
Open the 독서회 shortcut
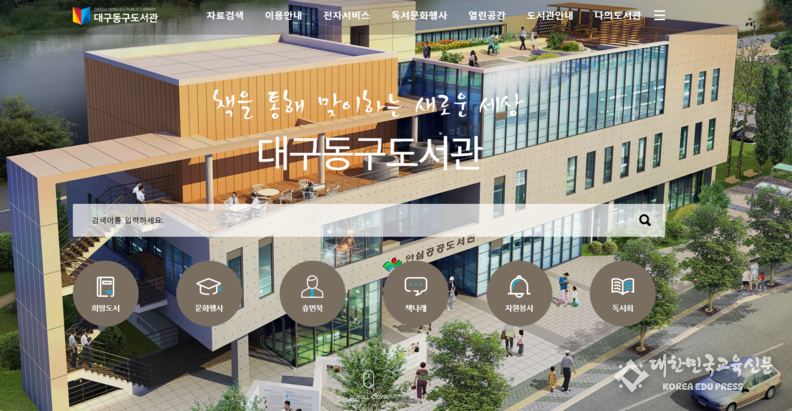pos(622,293)
